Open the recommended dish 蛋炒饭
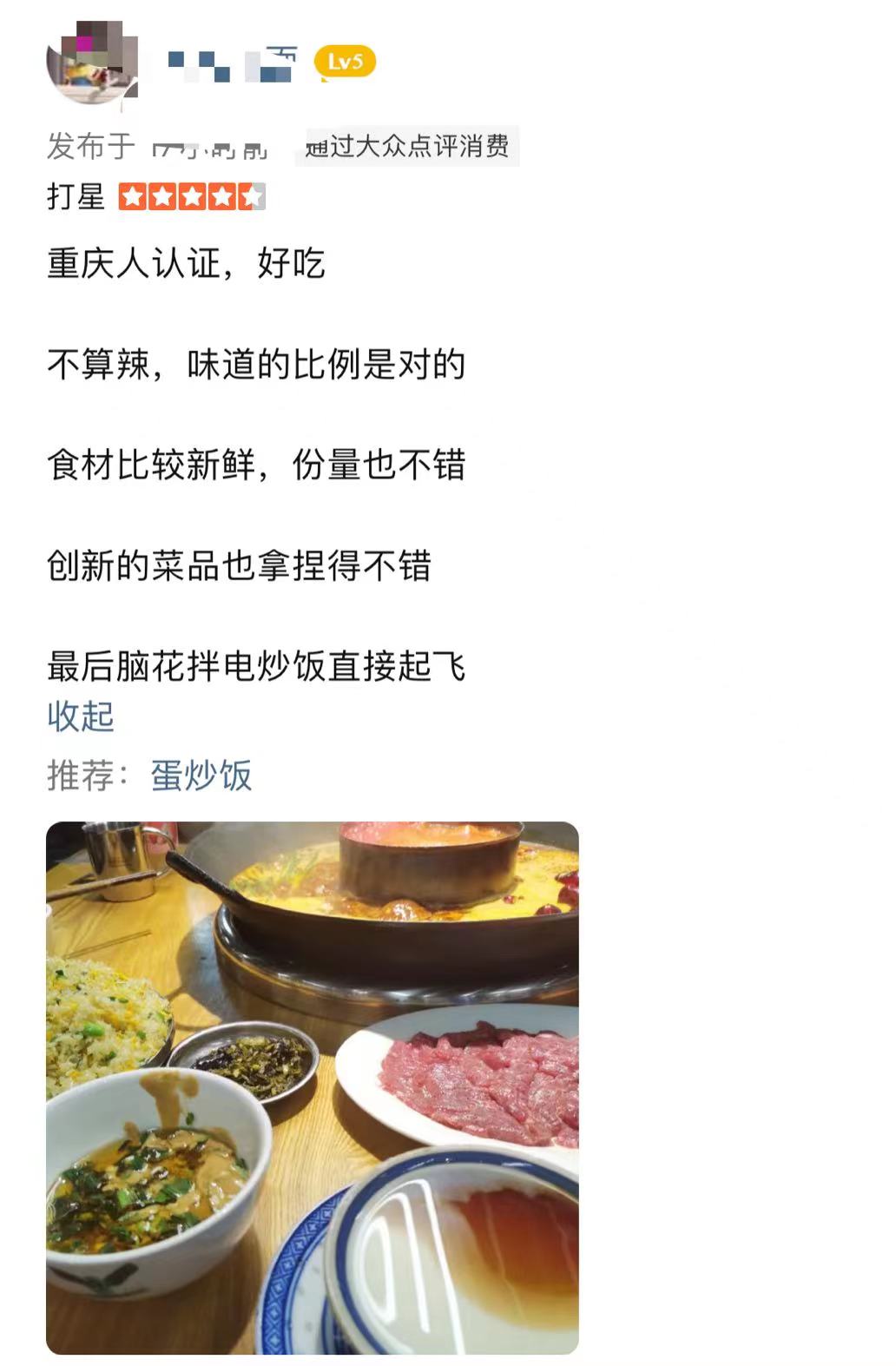 [201, 775]
